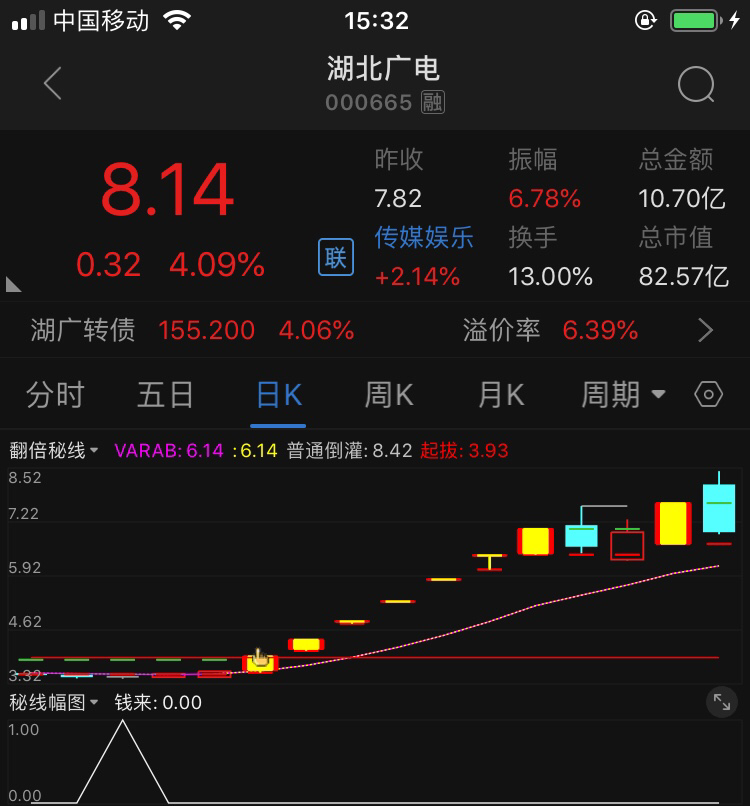Go back to the previous screen
Image resolution: width=750 pixels, height=806 pixels.
click(x=53, y=84)
